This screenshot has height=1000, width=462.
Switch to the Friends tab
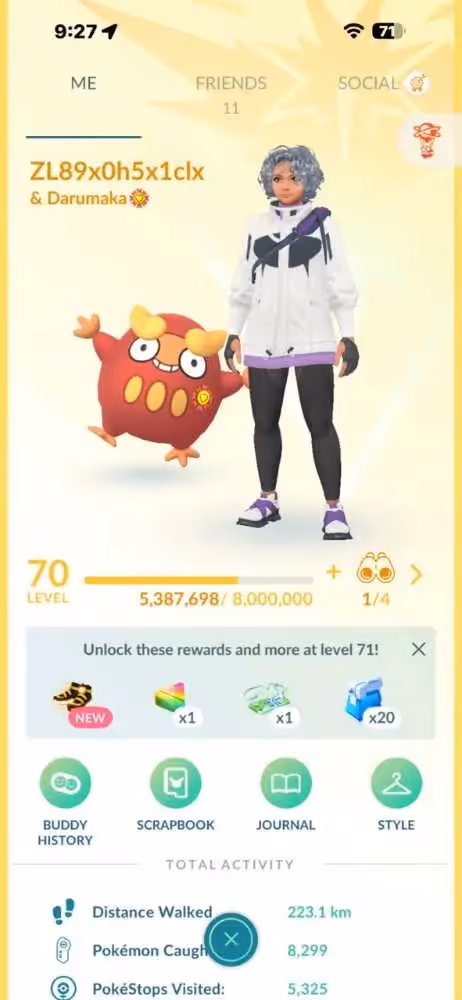(x=231, y=84)
